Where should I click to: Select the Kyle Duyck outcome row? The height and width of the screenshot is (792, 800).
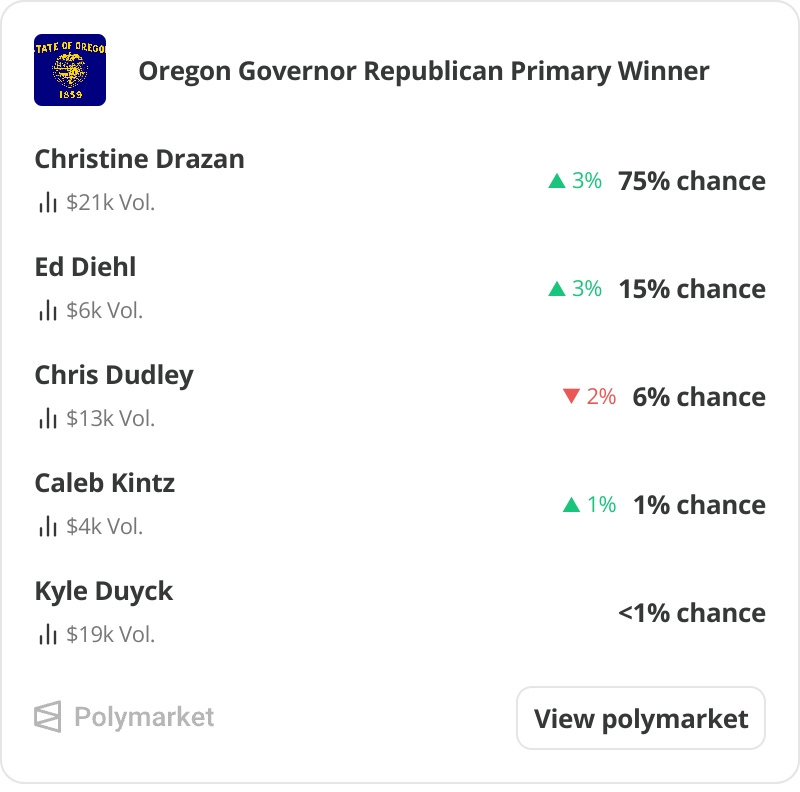click(400, 612)
